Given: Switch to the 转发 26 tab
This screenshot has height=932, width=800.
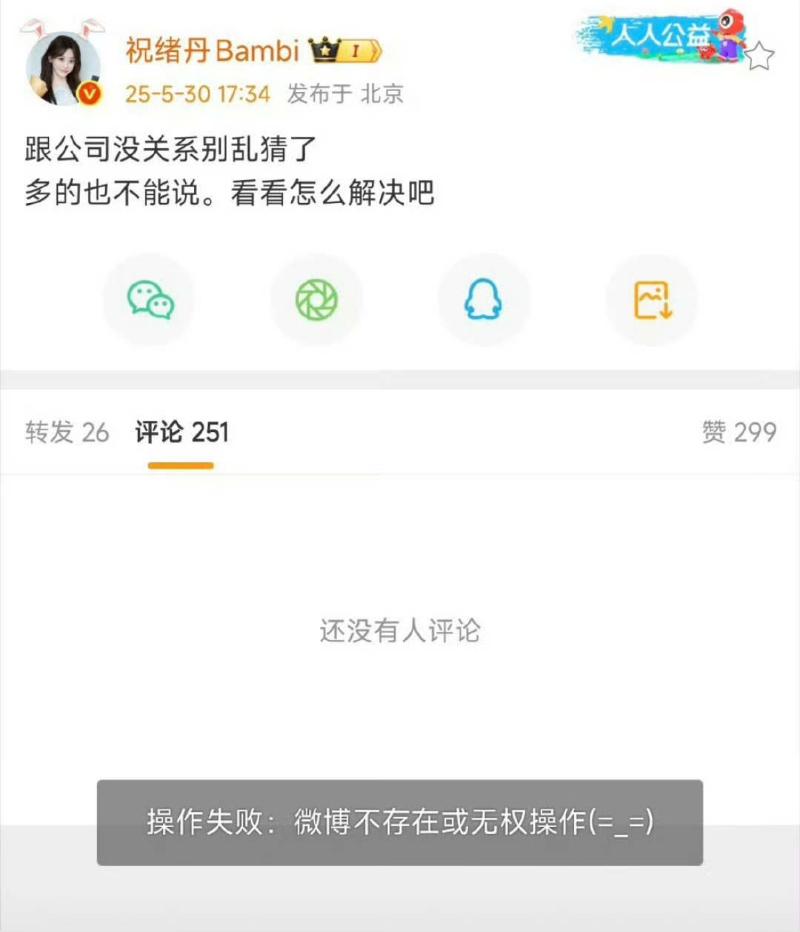Looking at the screenshot, I should tap(67, 432).
